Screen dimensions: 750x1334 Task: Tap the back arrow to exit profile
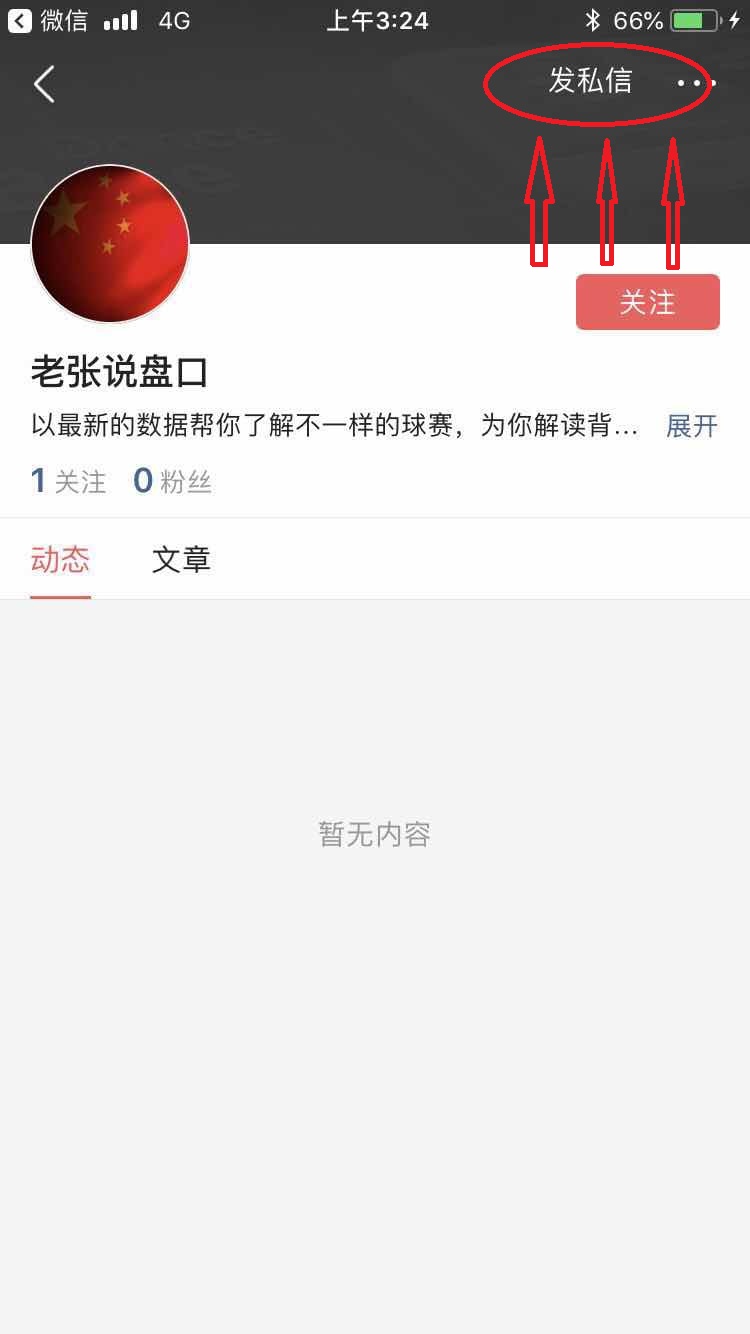[x=44, y=84]
